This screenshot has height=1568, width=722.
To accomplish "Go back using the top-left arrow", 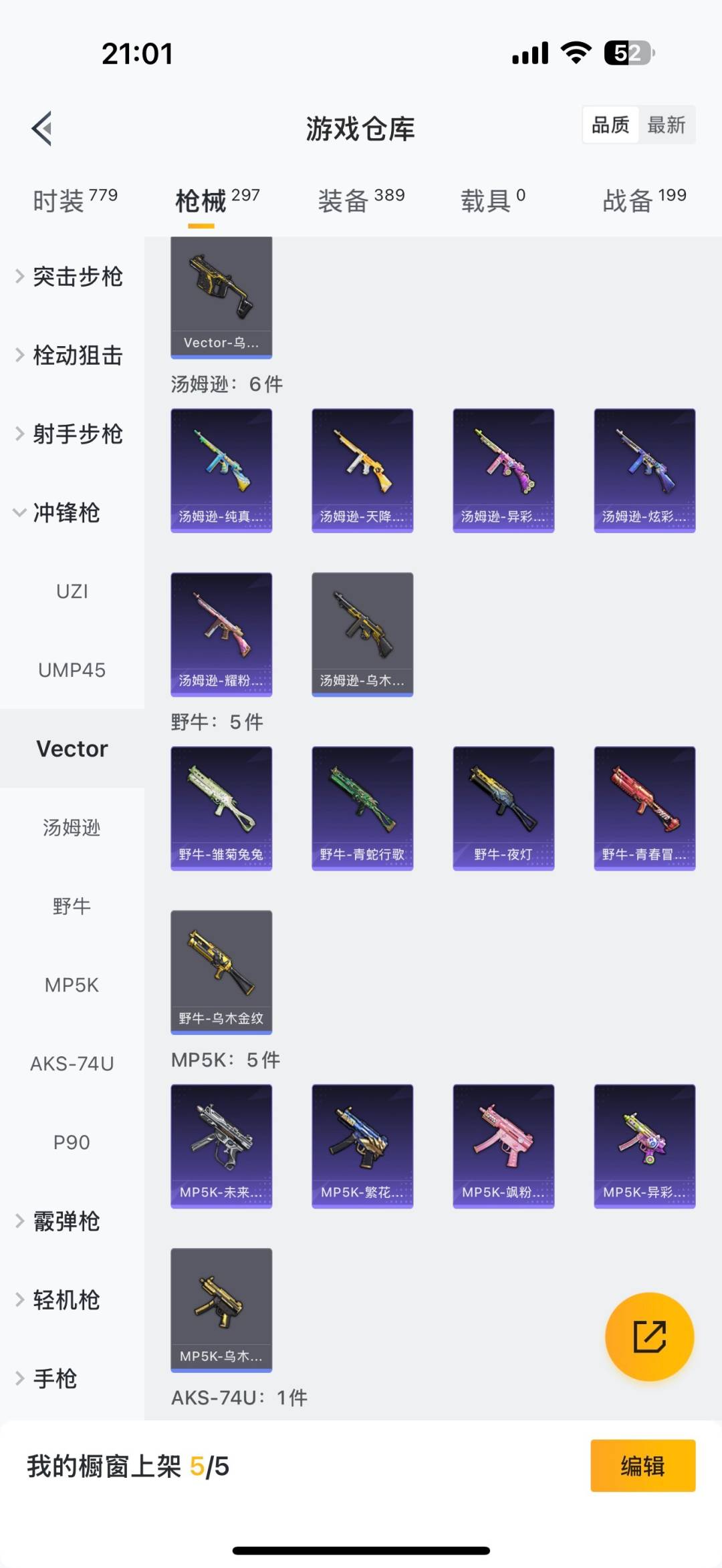I will [42, 128].
